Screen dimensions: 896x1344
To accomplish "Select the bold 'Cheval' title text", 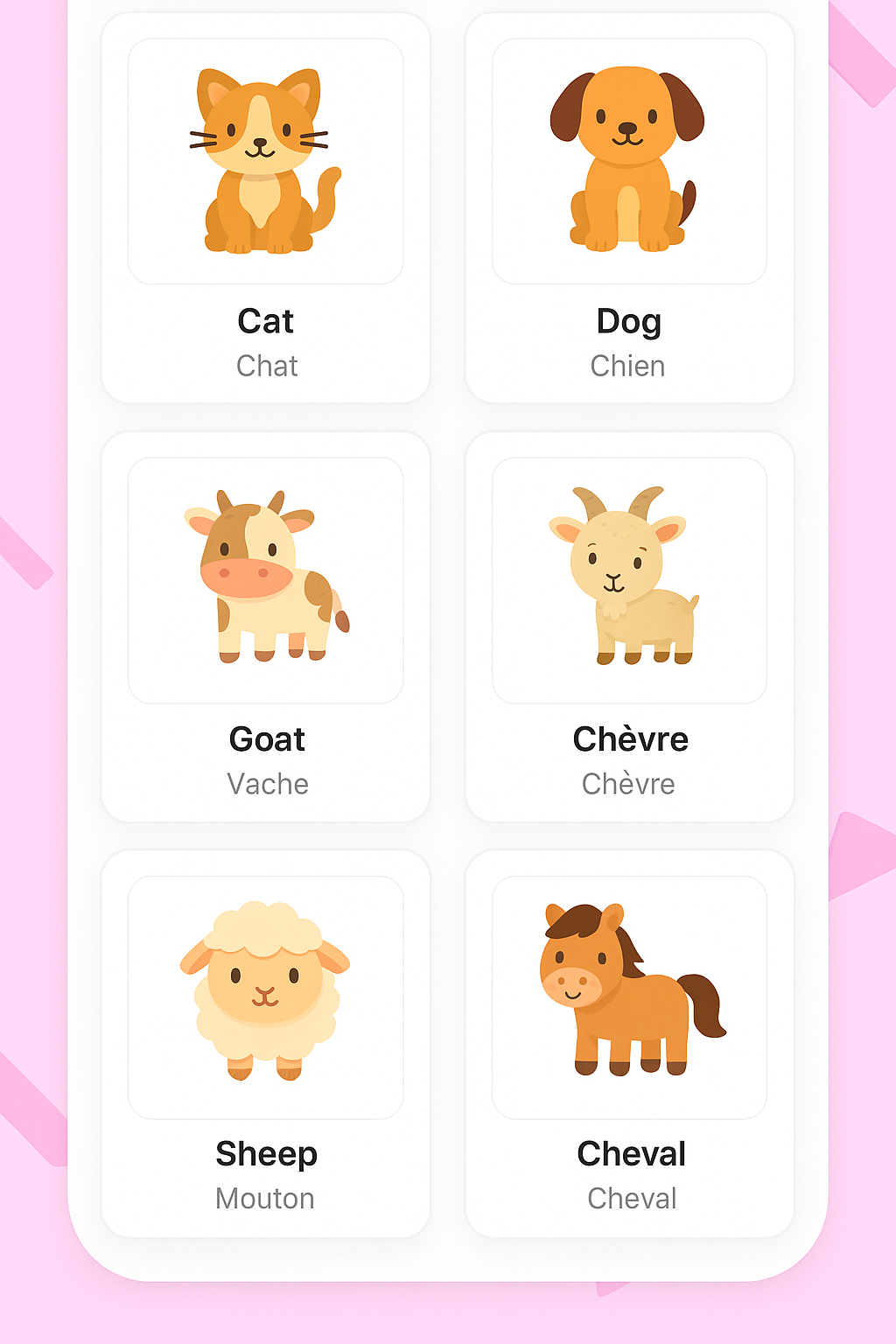I will (629, 1154).
